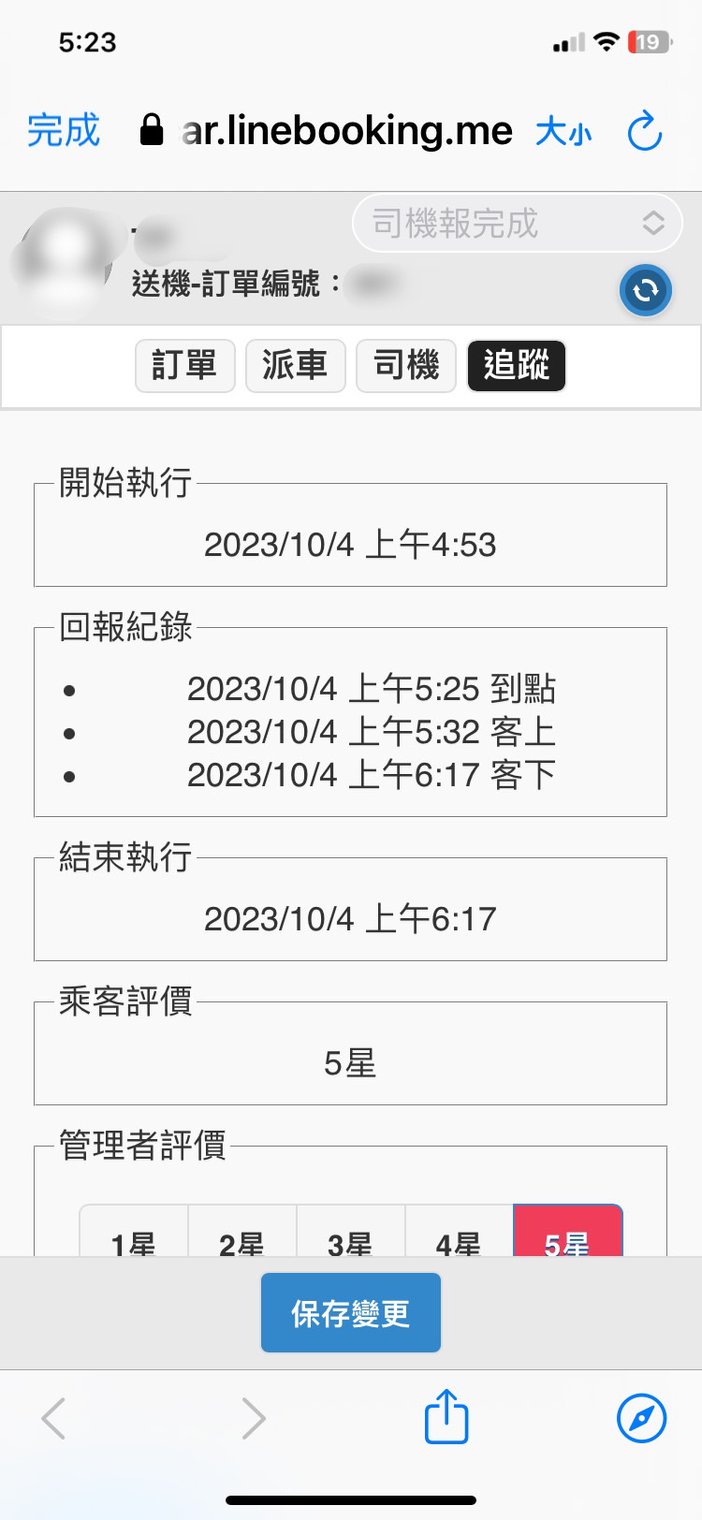Set the 管理者評價 rating to 4星
Viewport: 702px width, 1520px height.
click(x=459, y=1231)
